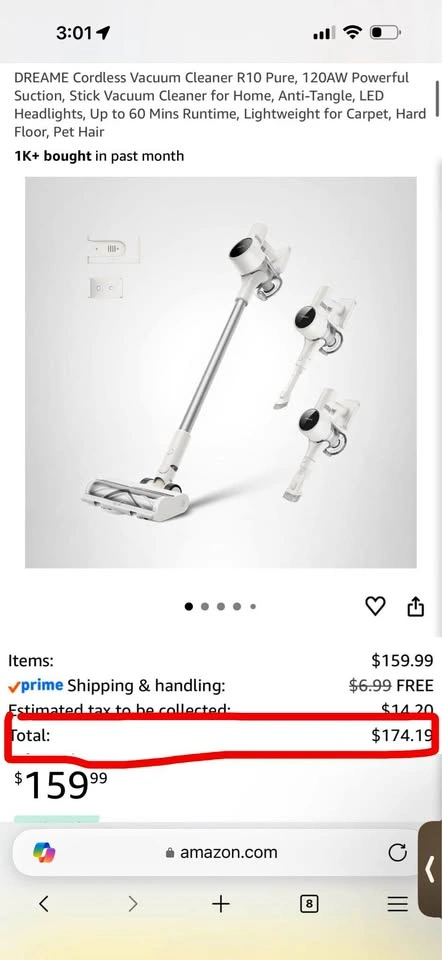
Task: Go back to the previous page
Action: point(43,904)
